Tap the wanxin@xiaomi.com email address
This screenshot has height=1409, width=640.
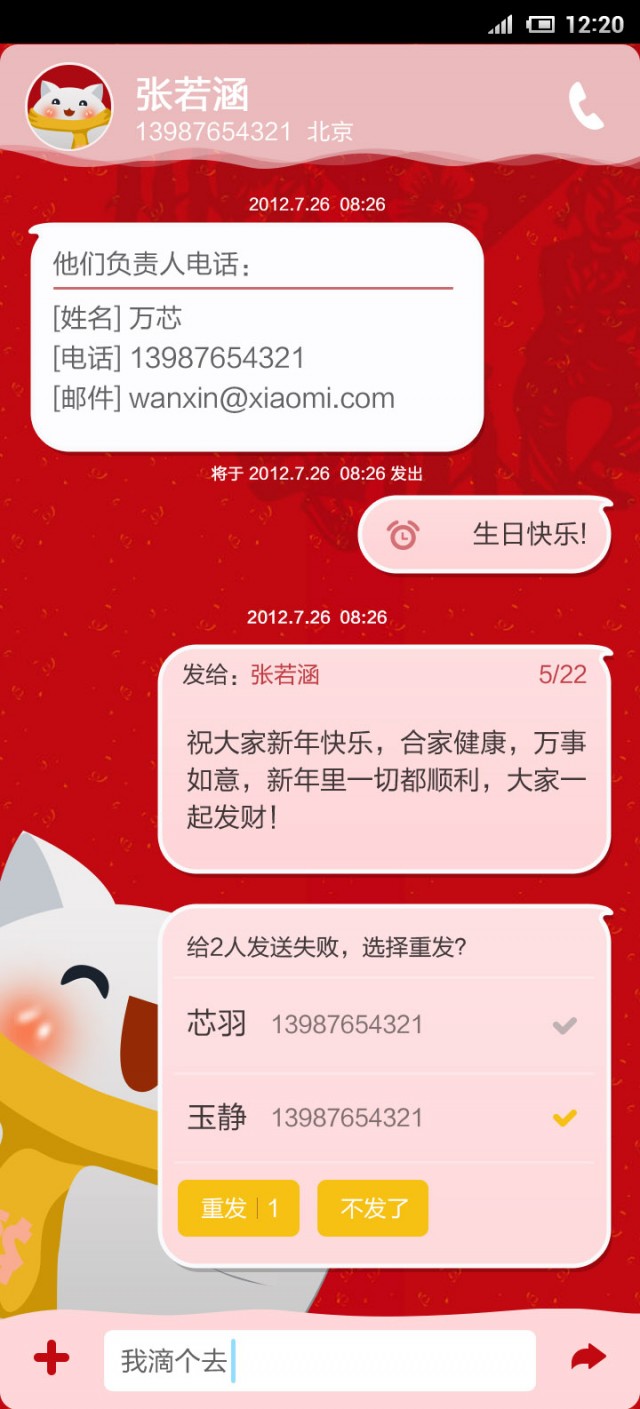[x=262, y=398]
